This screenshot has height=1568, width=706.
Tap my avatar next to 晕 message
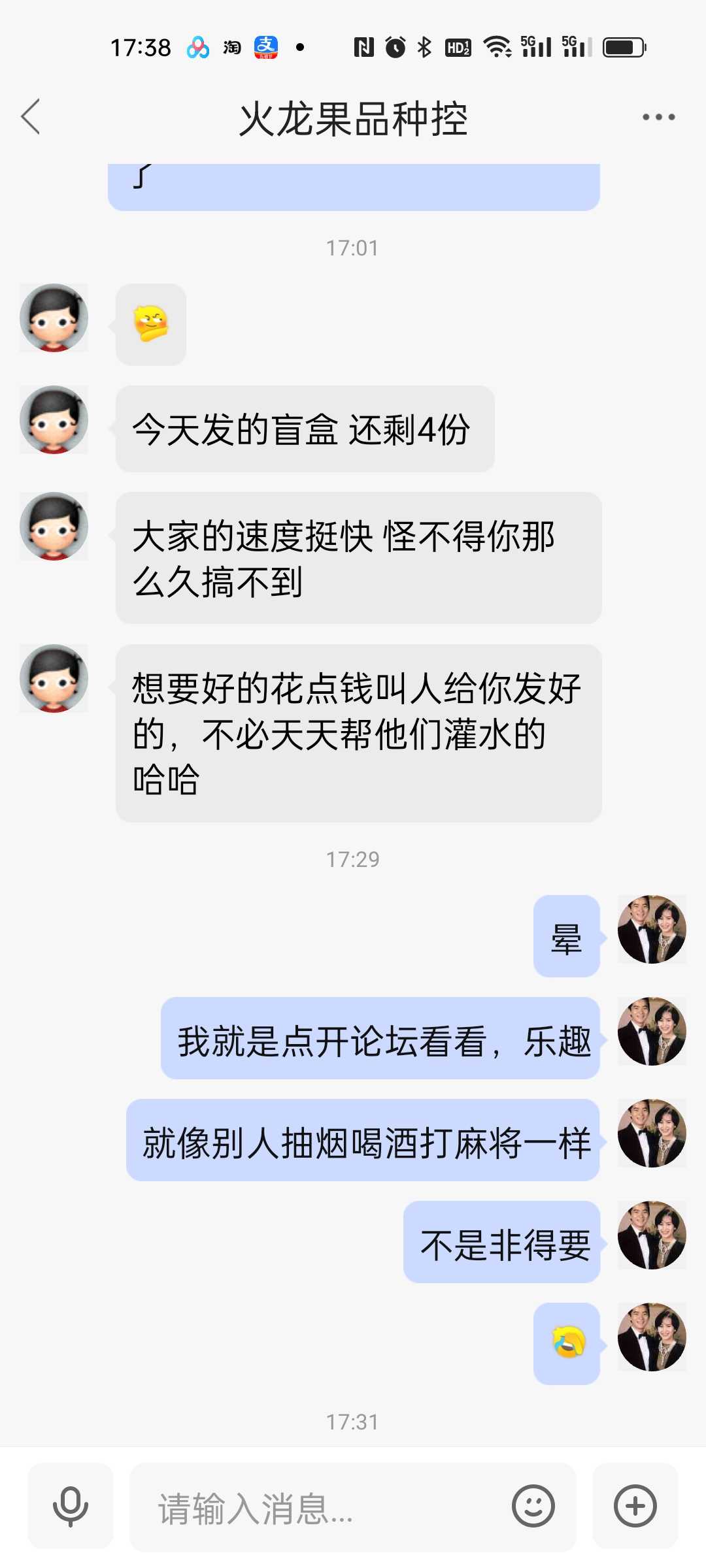tap(652, 929)
